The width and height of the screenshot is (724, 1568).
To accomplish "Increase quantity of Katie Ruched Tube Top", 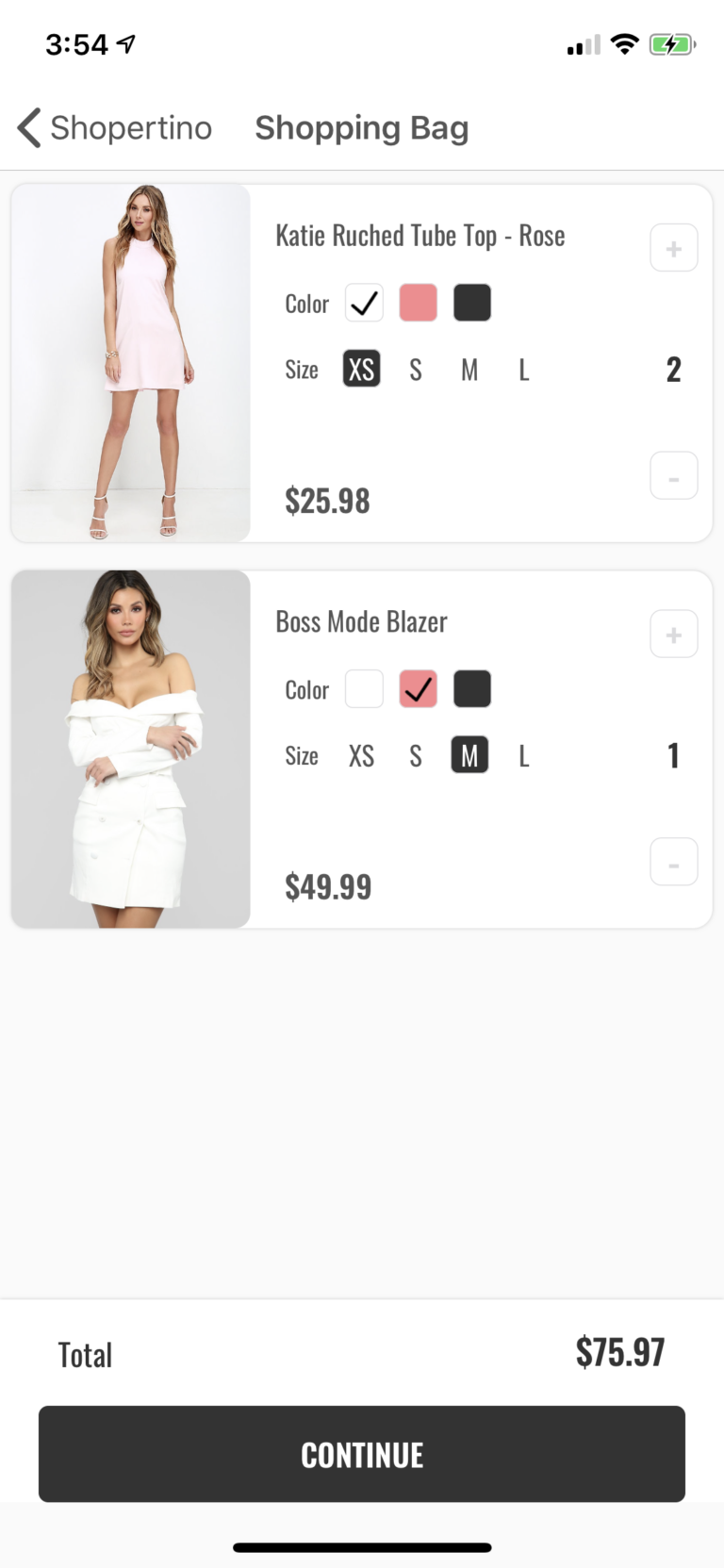I will [673, 247].
